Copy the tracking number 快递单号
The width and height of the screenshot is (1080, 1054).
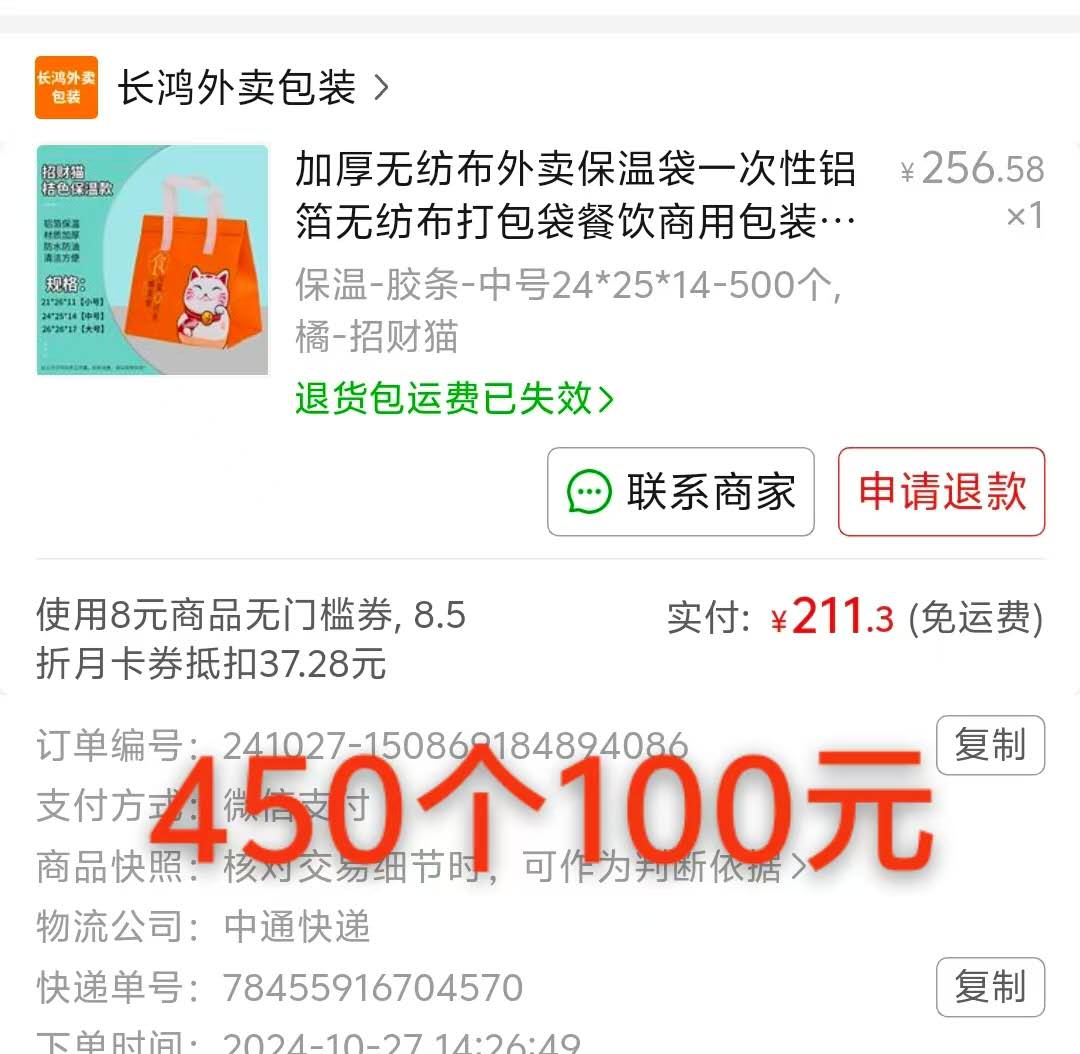989,987
